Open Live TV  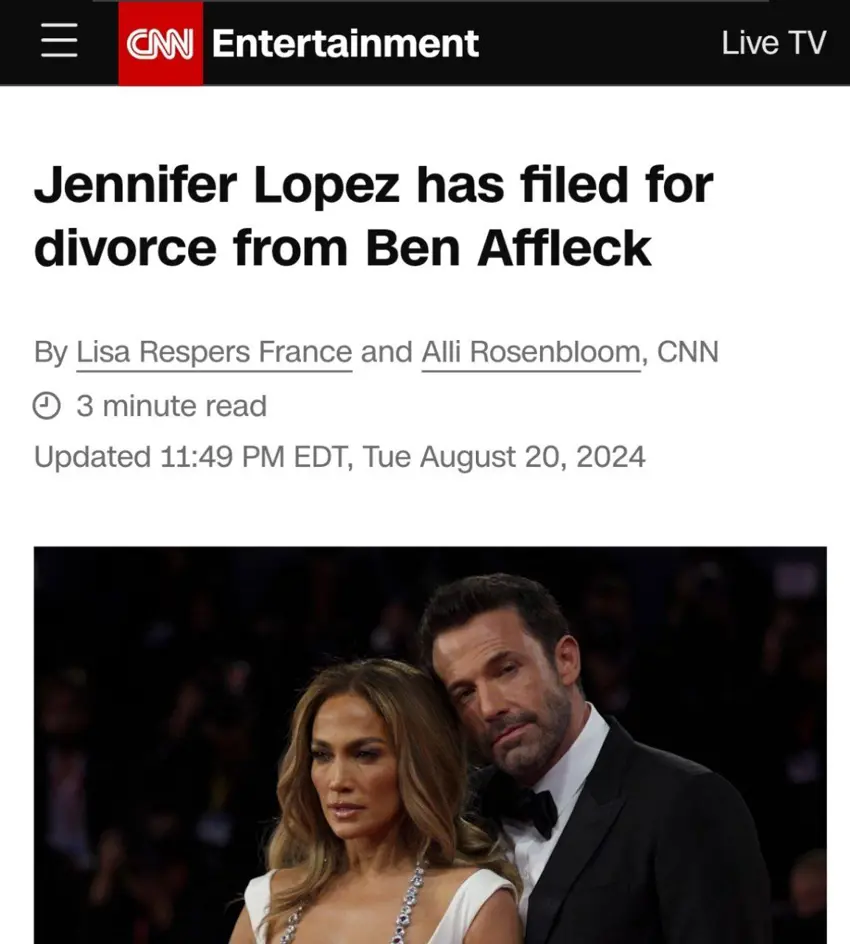[773, 43]
